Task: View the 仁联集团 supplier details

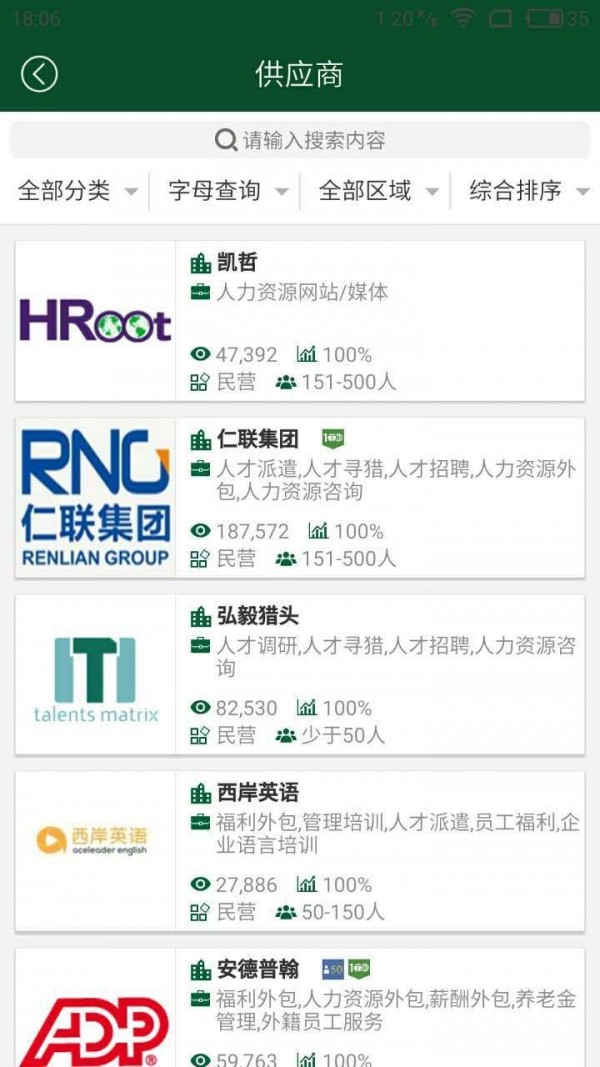Action: (x=300, y=498)
